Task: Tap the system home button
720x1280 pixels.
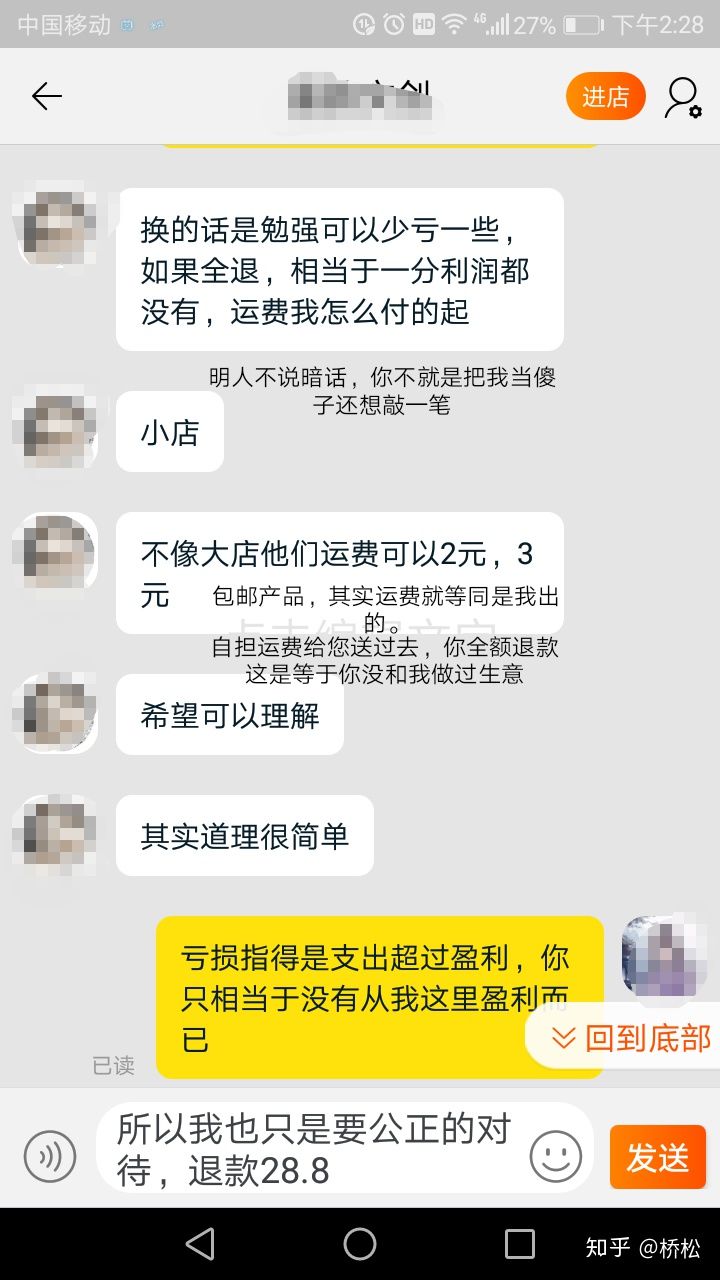Action: click(360, 1244)
